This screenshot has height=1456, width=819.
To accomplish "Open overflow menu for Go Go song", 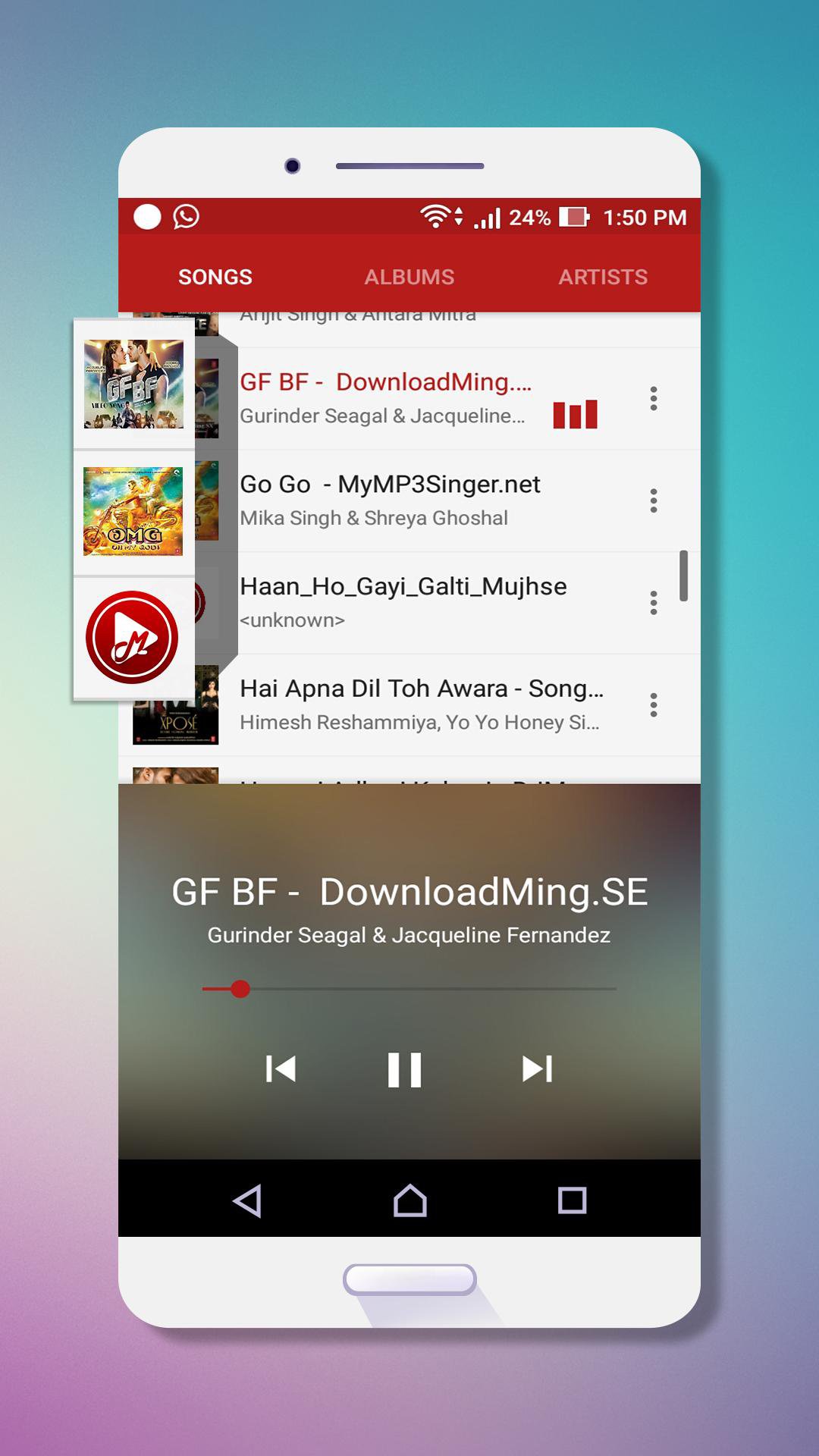I will [653, 499].
